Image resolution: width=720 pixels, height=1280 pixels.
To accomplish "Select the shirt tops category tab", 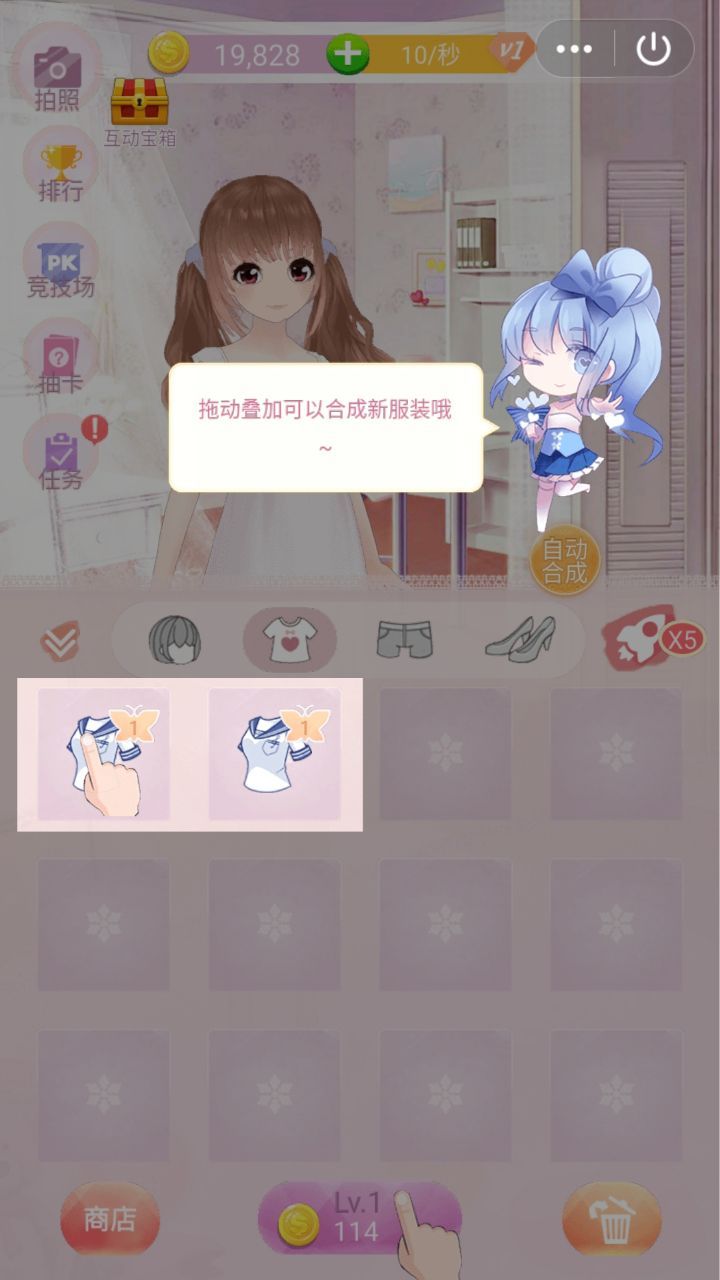I will point(290,640).
